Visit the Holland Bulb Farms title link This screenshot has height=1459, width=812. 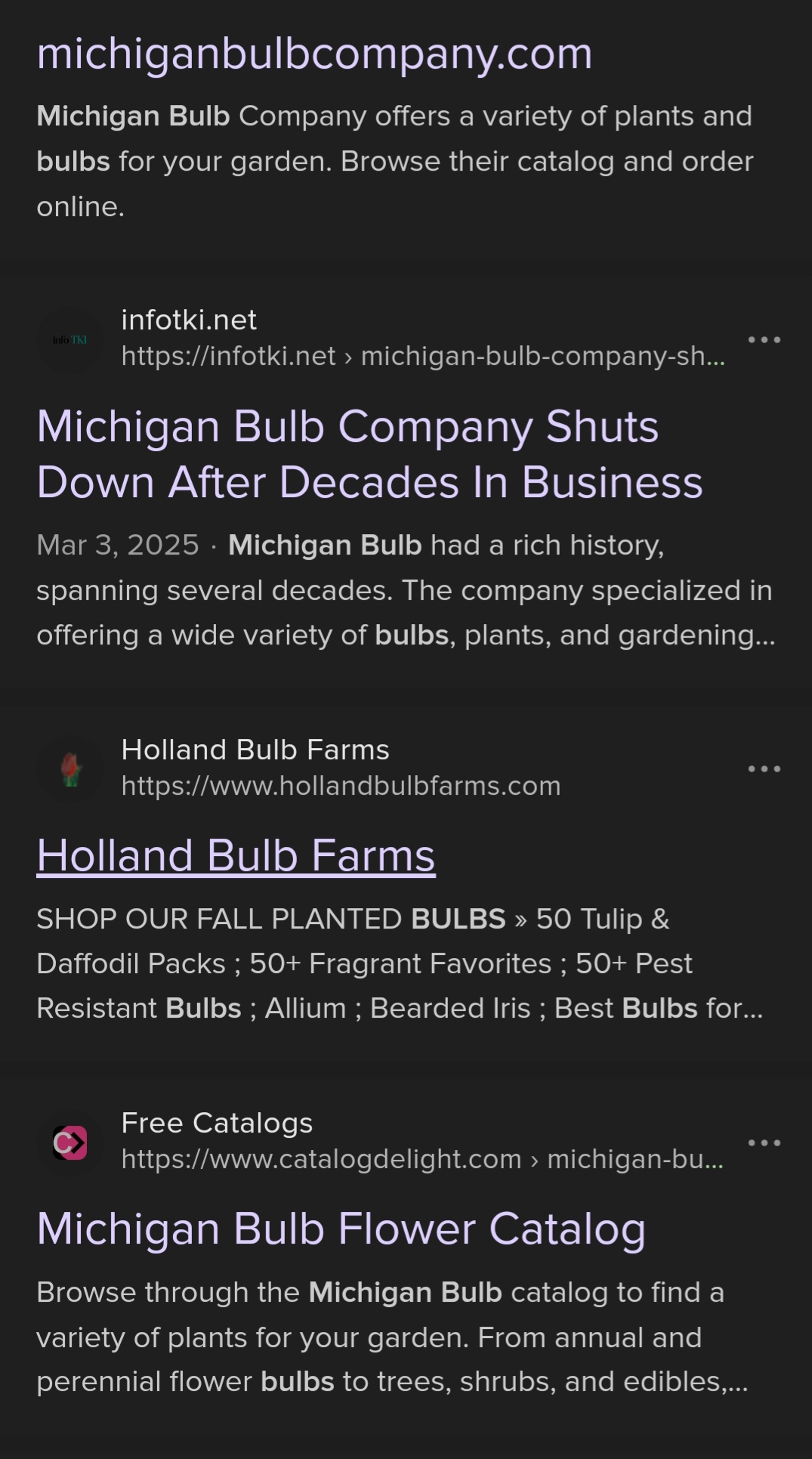click(x=236, y=855)
